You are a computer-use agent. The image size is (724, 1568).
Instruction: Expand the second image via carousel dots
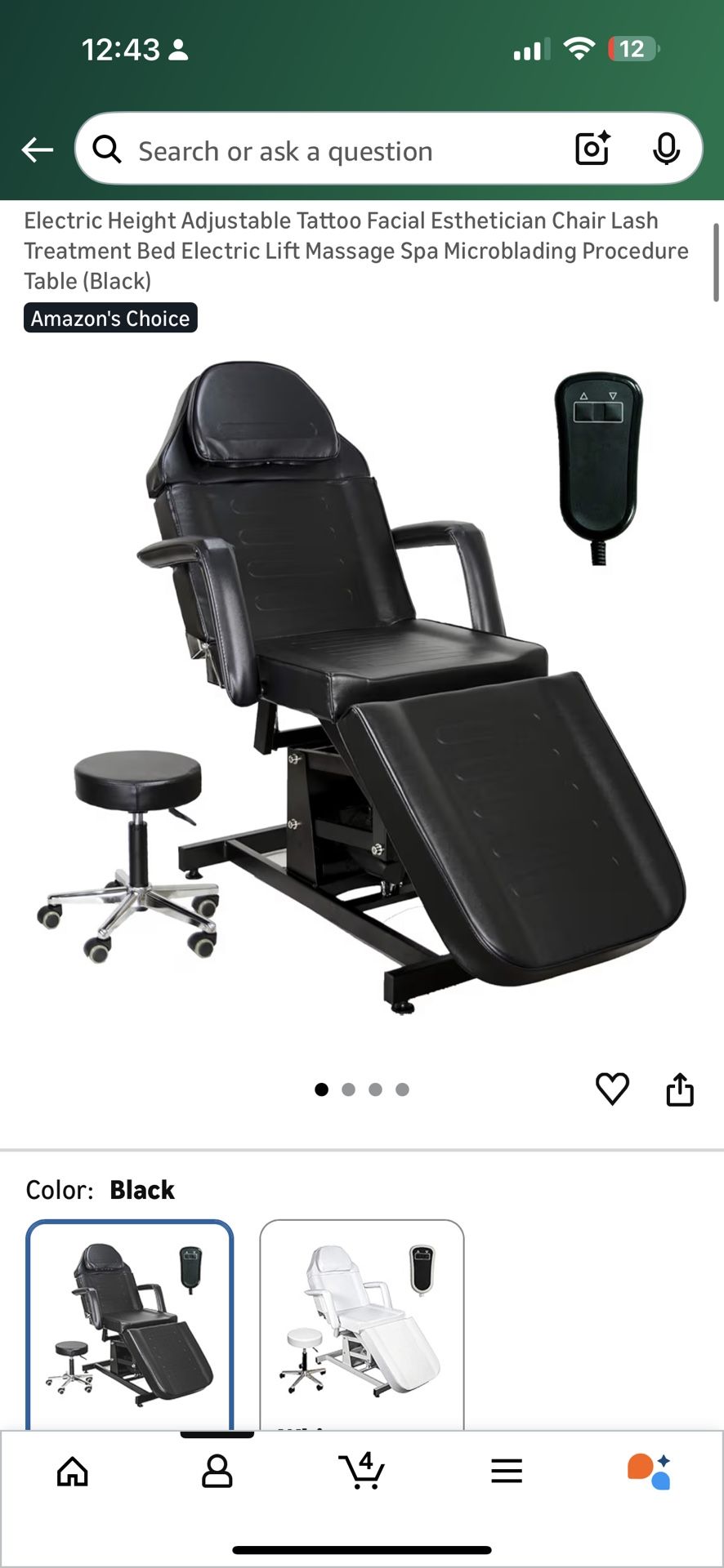349,1089
